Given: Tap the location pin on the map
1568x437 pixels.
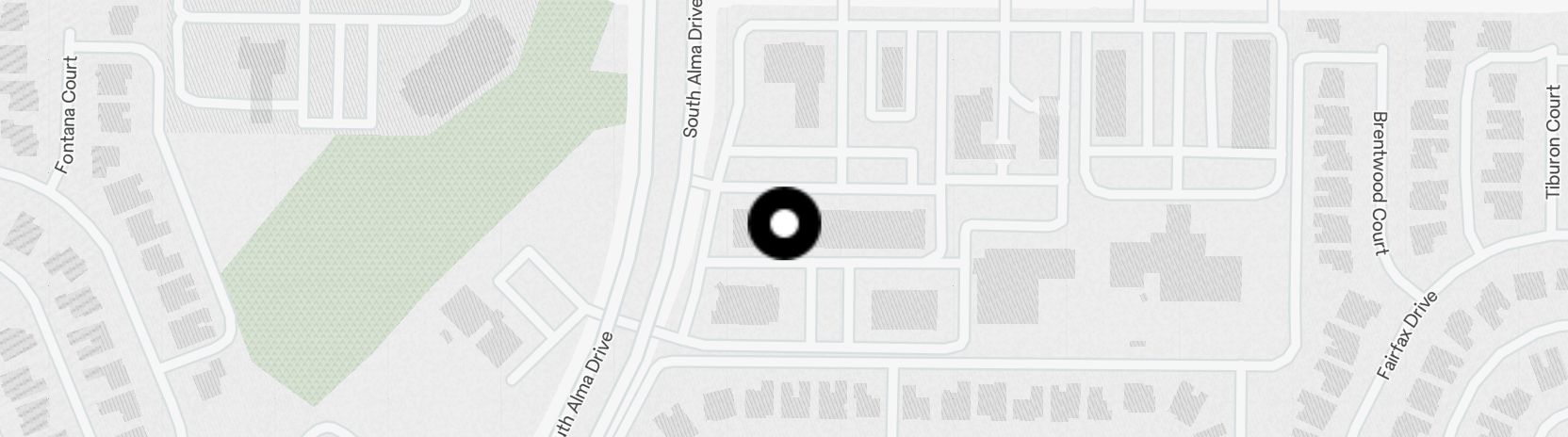Looking at the screenshot, I should [x=784, y=224].
